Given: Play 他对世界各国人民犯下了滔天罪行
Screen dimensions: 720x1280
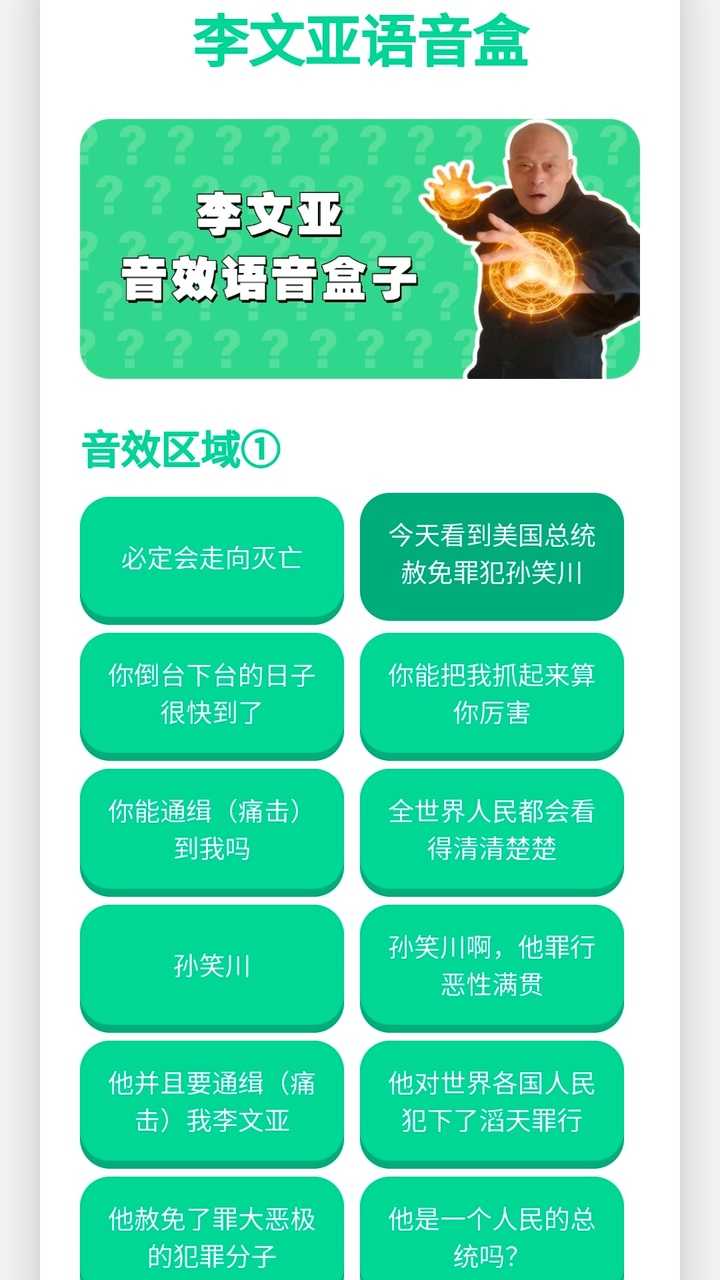Looking at the screenshot, I should [491, 1101].
